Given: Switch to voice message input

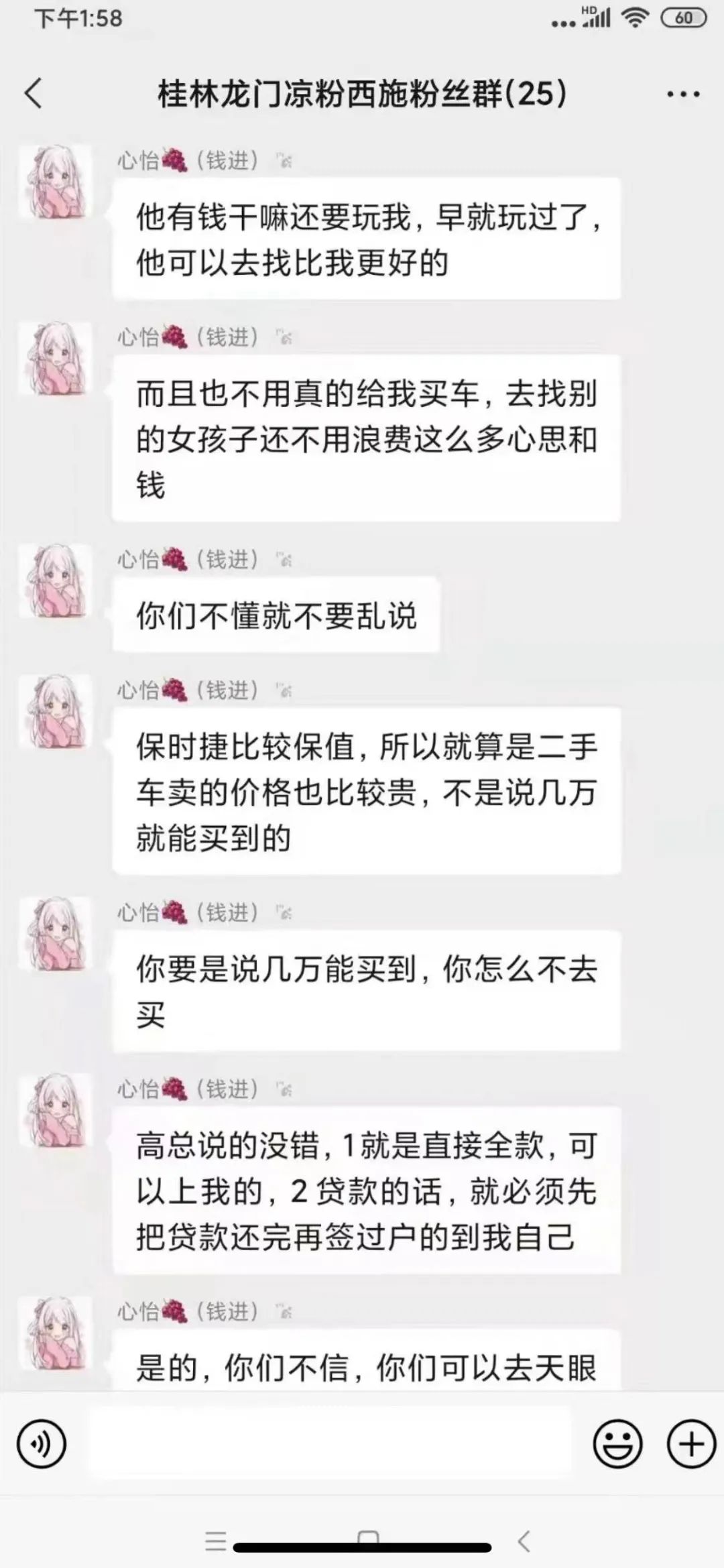Looking at the screenshot, I should click(42, 1443).
